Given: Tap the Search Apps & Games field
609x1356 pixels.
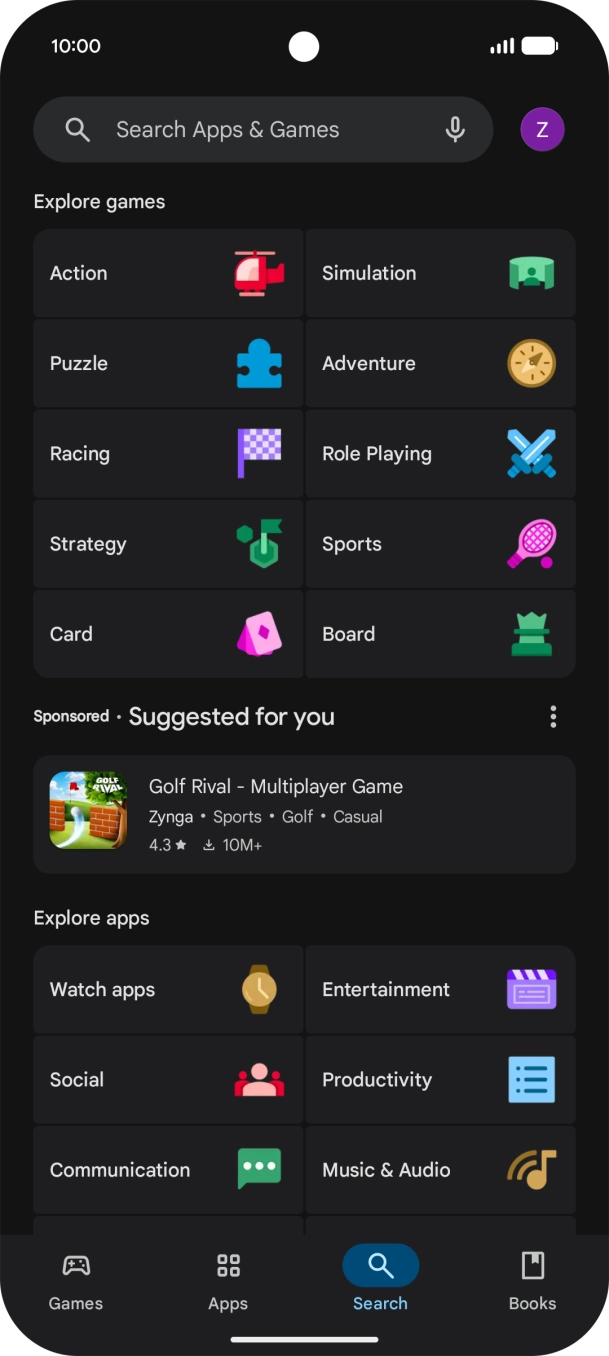Looking at the screenshot, I should [250, 130].
